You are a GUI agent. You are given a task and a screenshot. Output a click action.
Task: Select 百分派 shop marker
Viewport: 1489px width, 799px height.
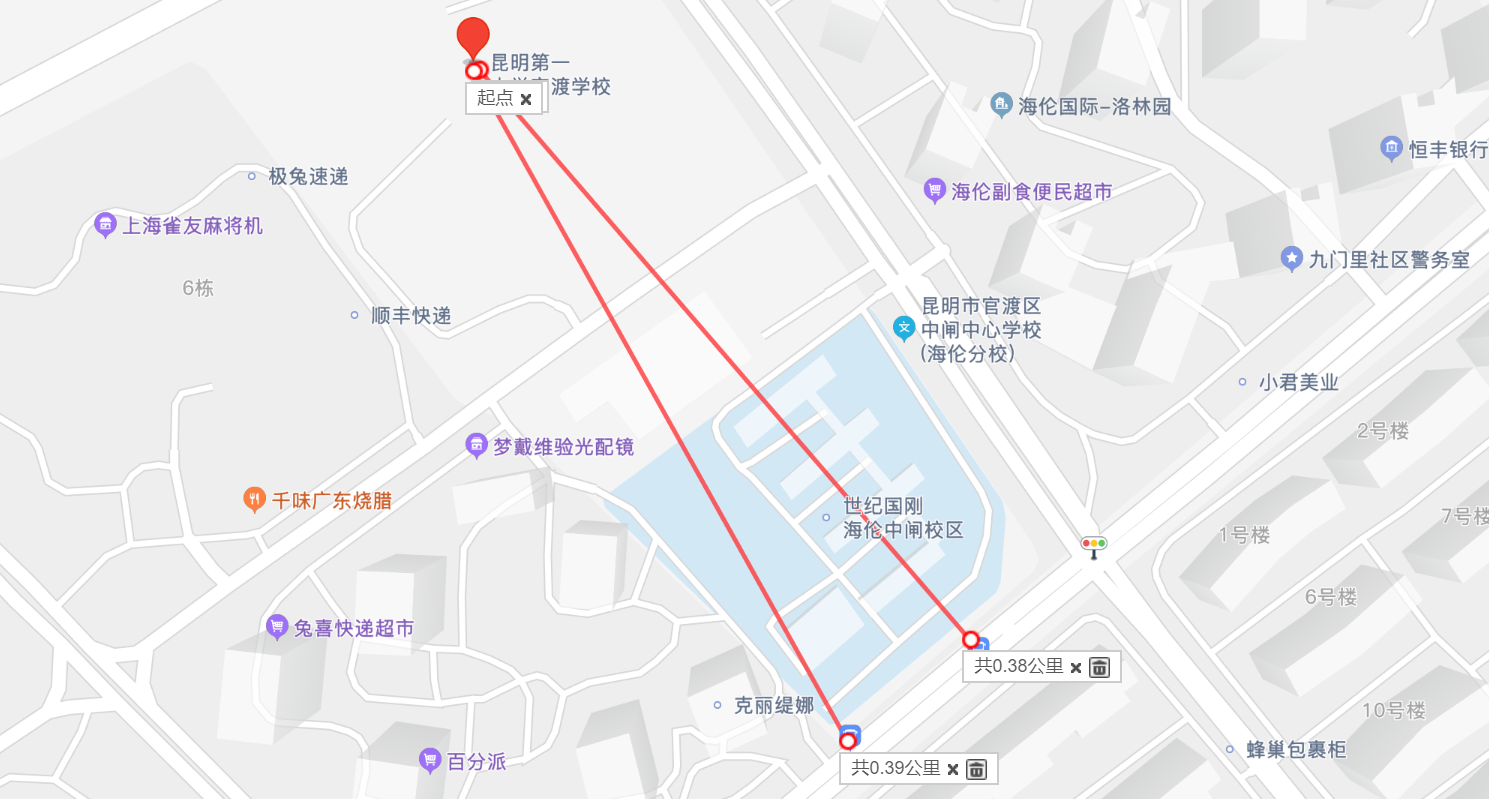(x=430, y=760)
